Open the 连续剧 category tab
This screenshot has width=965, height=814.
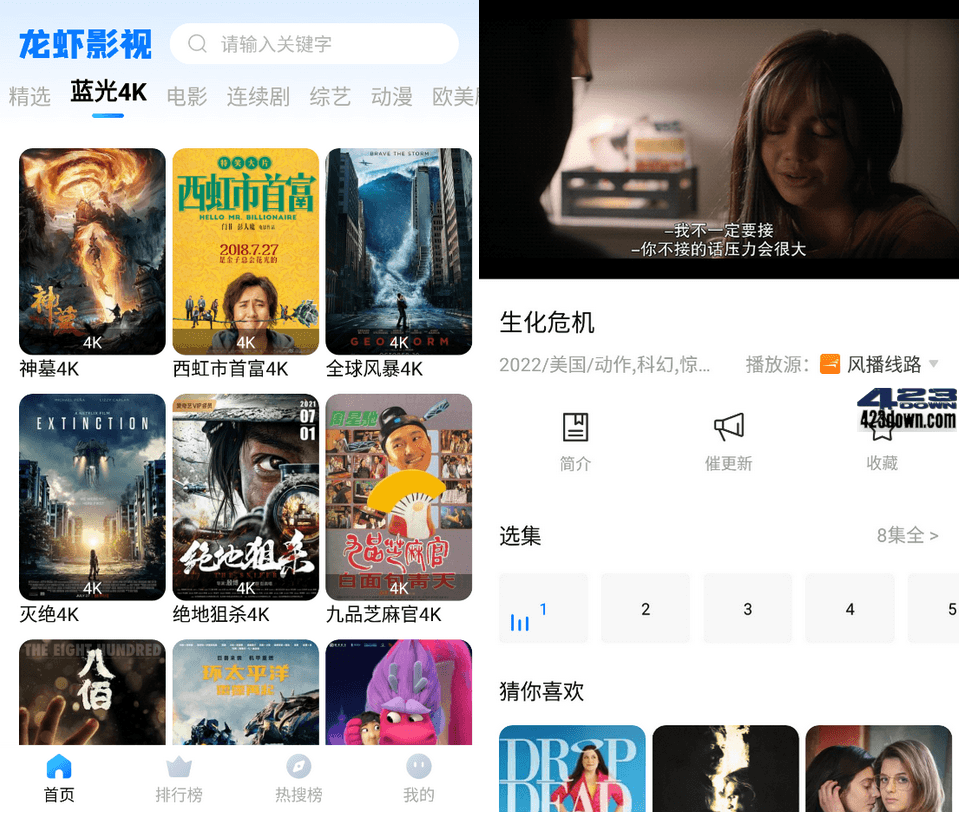pos(258,97)
